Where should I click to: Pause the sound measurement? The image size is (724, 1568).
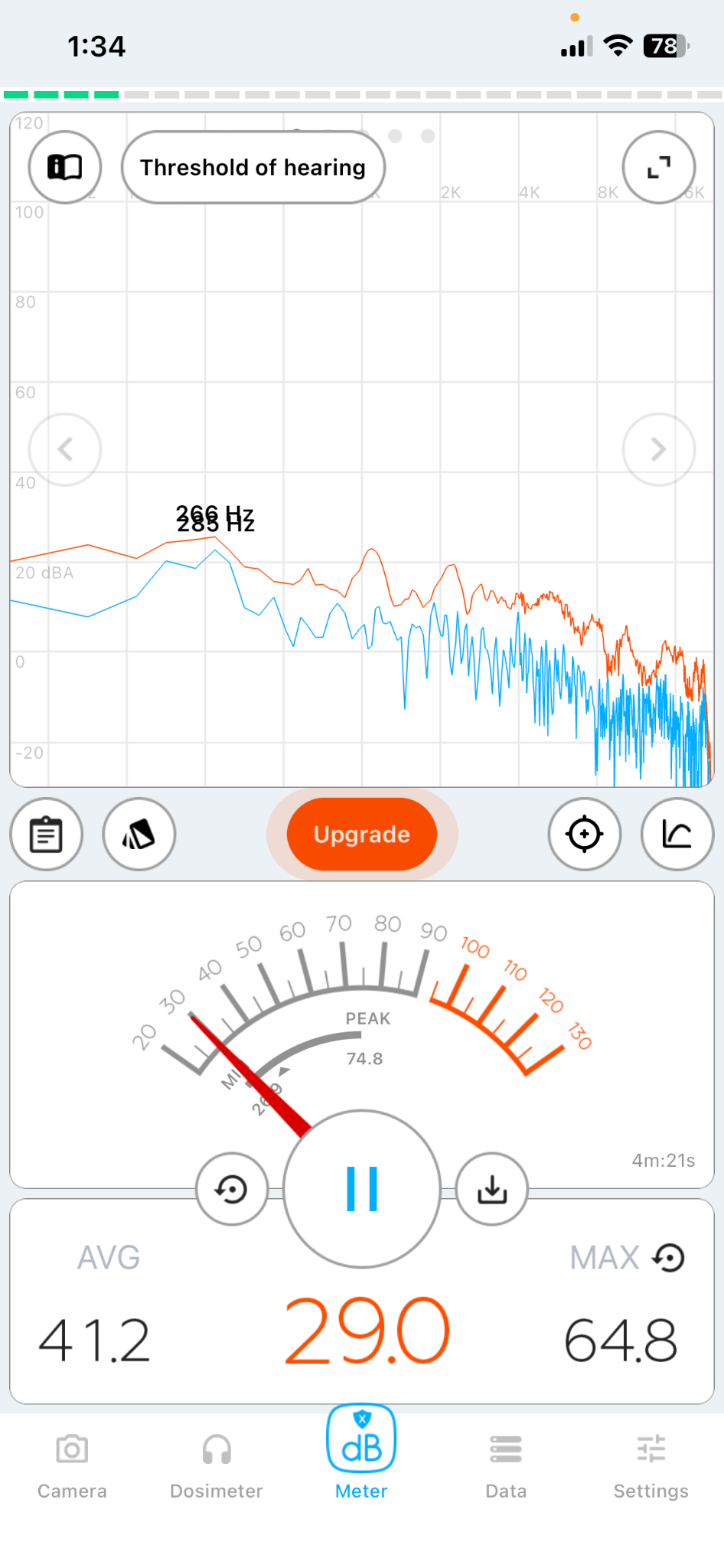[x=362, y=1189]
